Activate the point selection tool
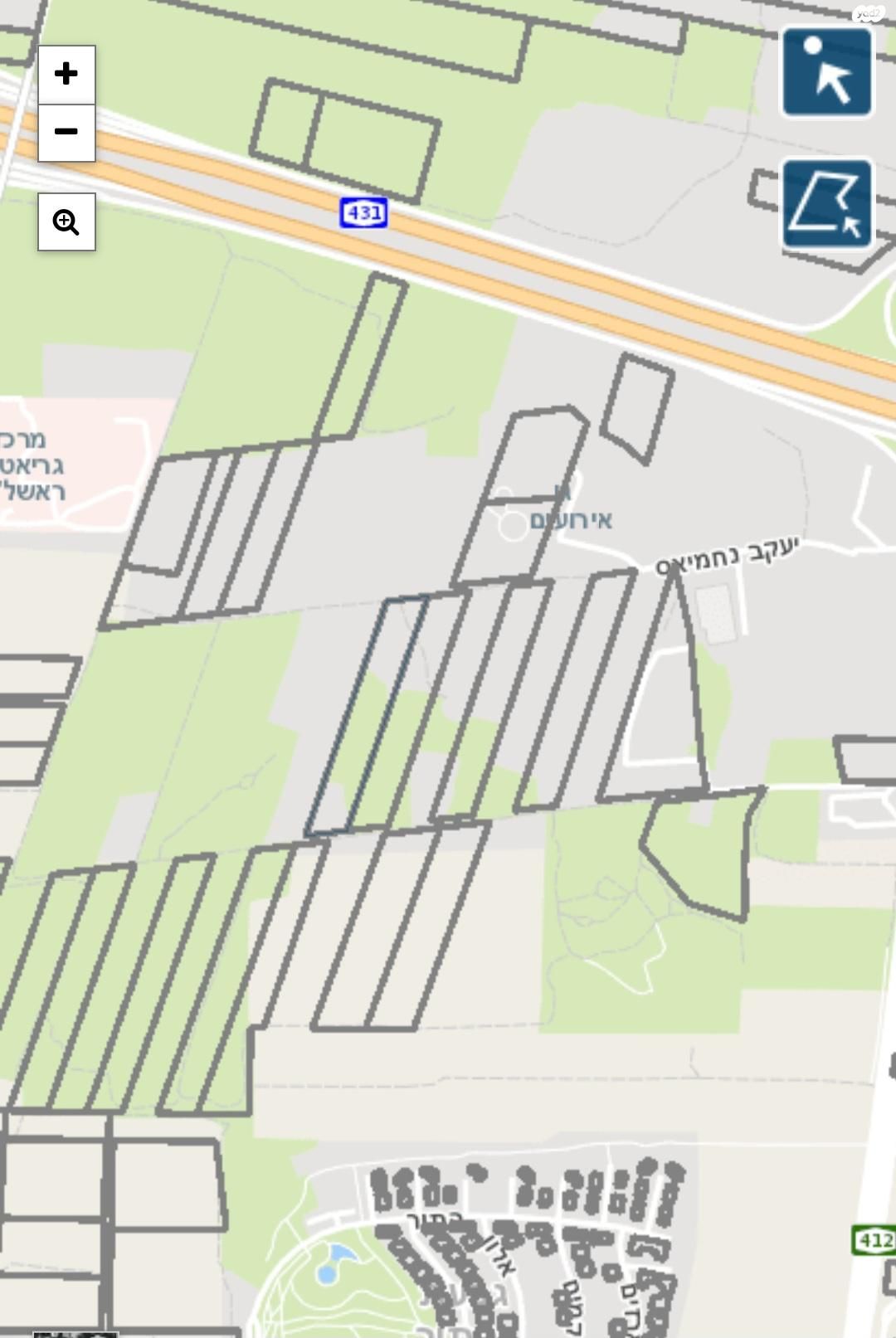The image size is (896, 1338). pos(826,72)
